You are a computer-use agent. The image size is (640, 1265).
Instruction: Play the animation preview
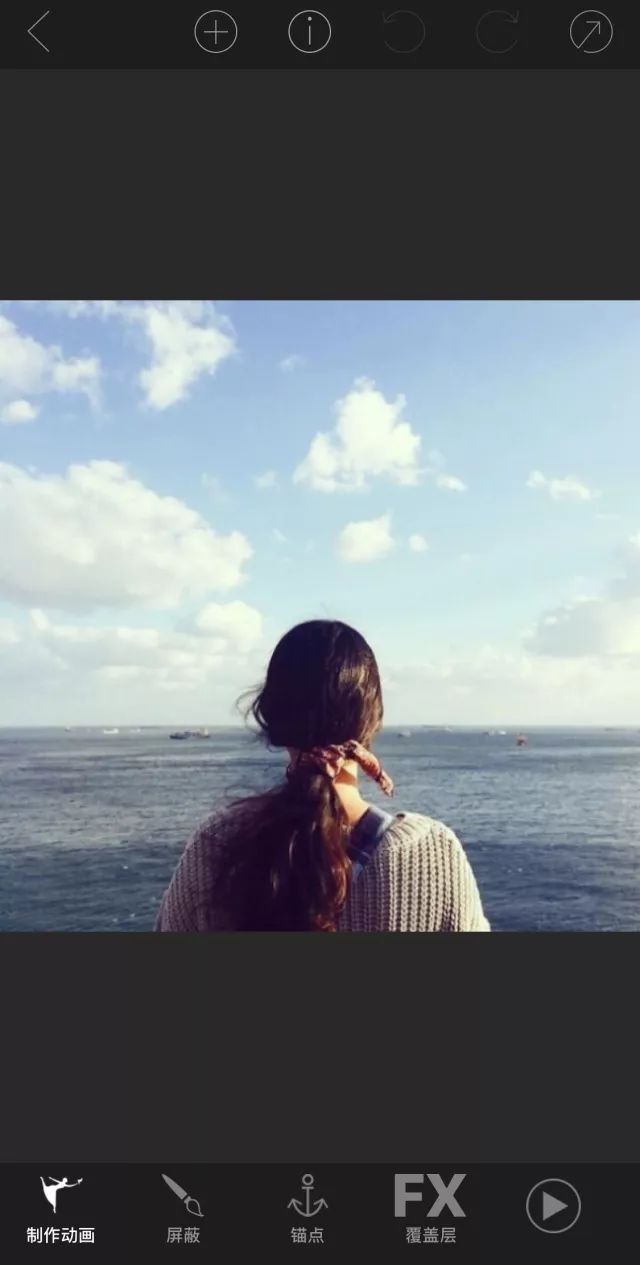pyautogui.click(x=553, y=1205)
